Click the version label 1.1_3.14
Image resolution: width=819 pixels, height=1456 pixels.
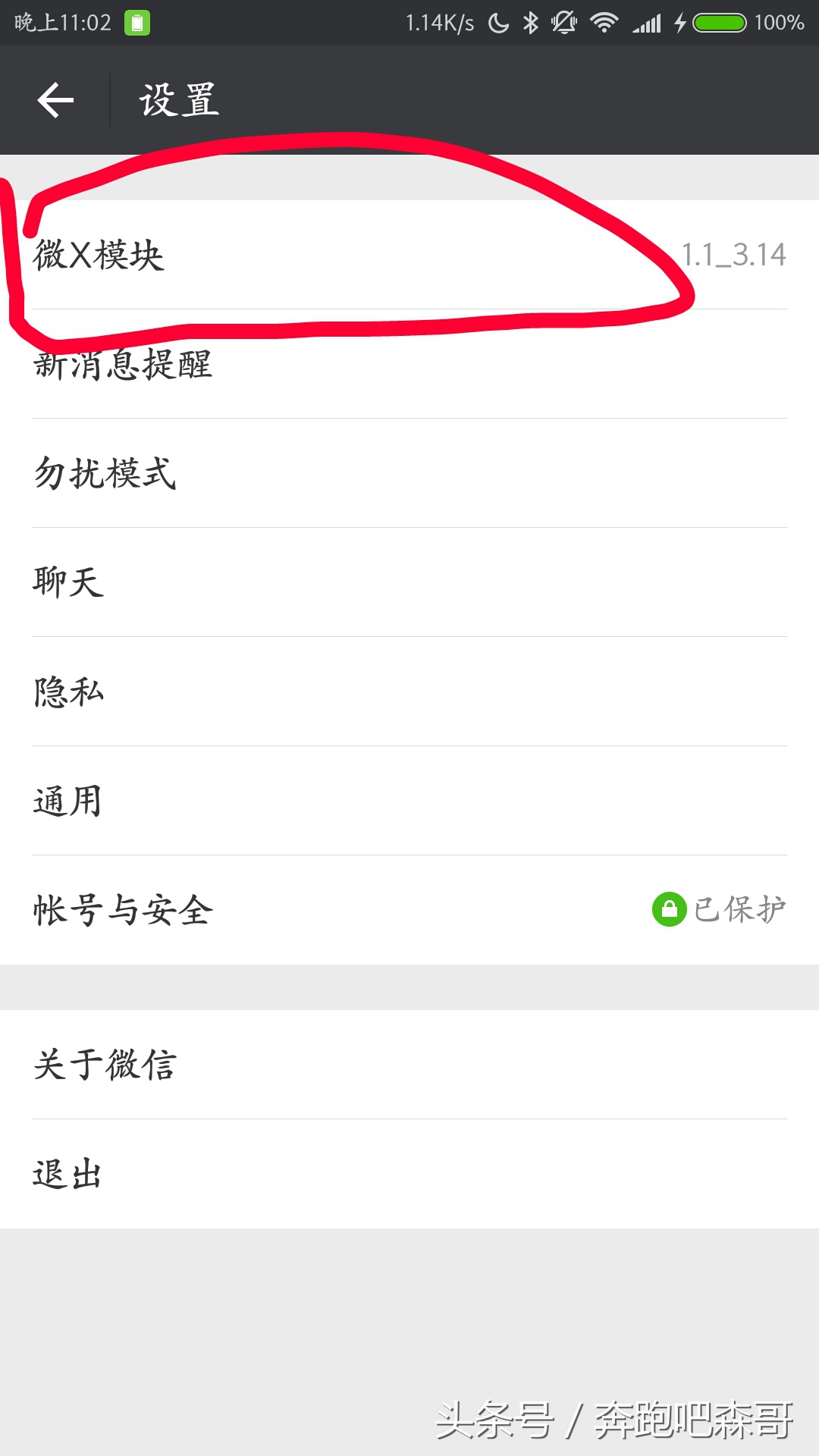click(733, 255)
